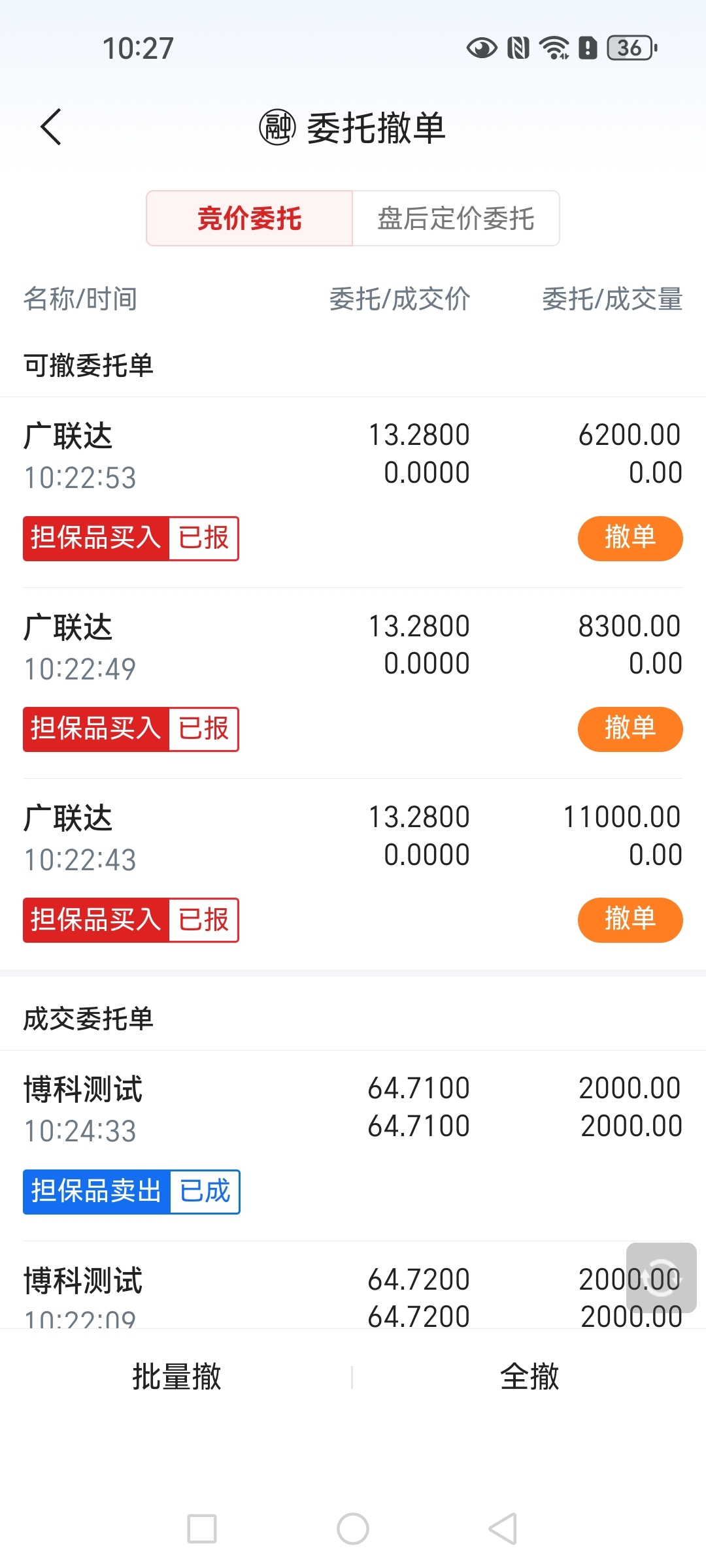Open the recent apps view

coord(202,1529)
